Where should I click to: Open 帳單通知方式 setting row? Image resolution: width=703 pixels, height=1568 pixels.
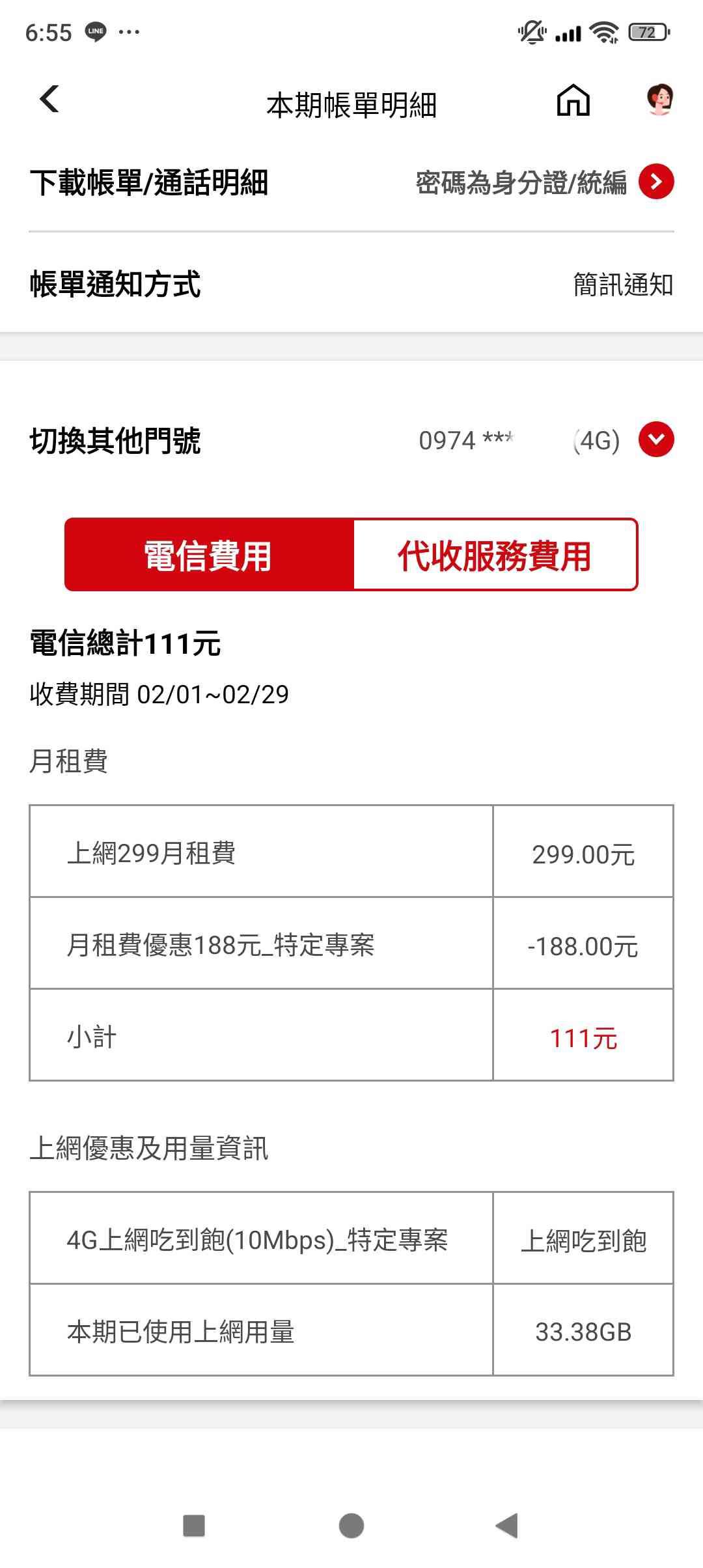coord(351,285)
